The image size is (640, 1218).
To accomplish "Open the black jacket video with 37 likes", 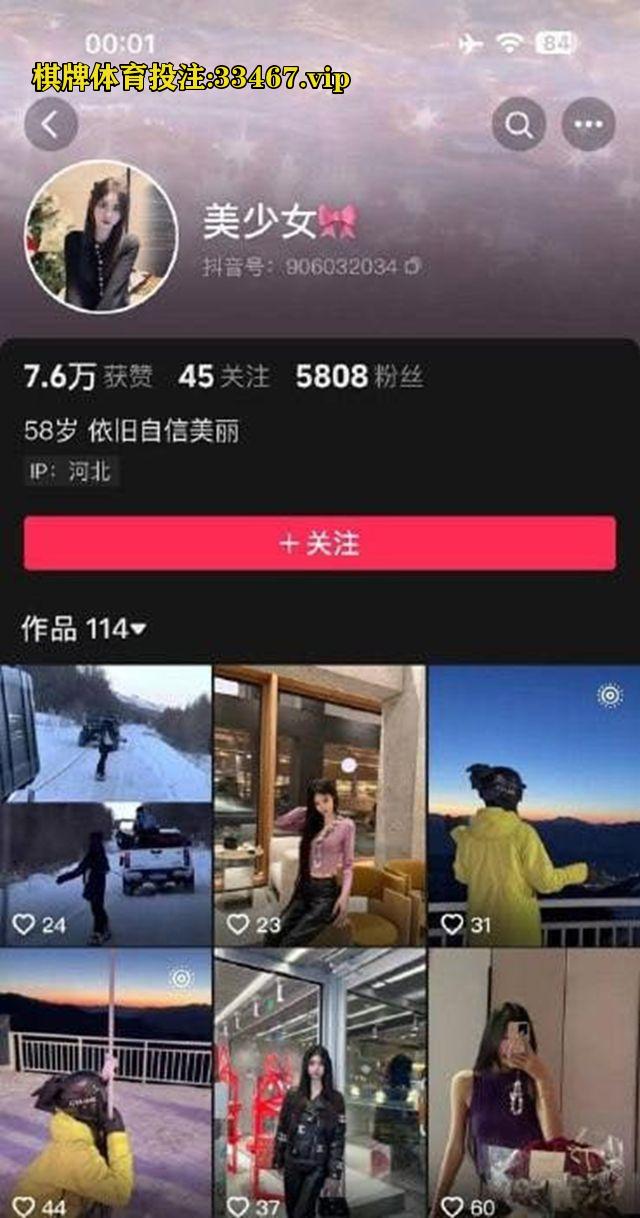I will click(320, 1085).
